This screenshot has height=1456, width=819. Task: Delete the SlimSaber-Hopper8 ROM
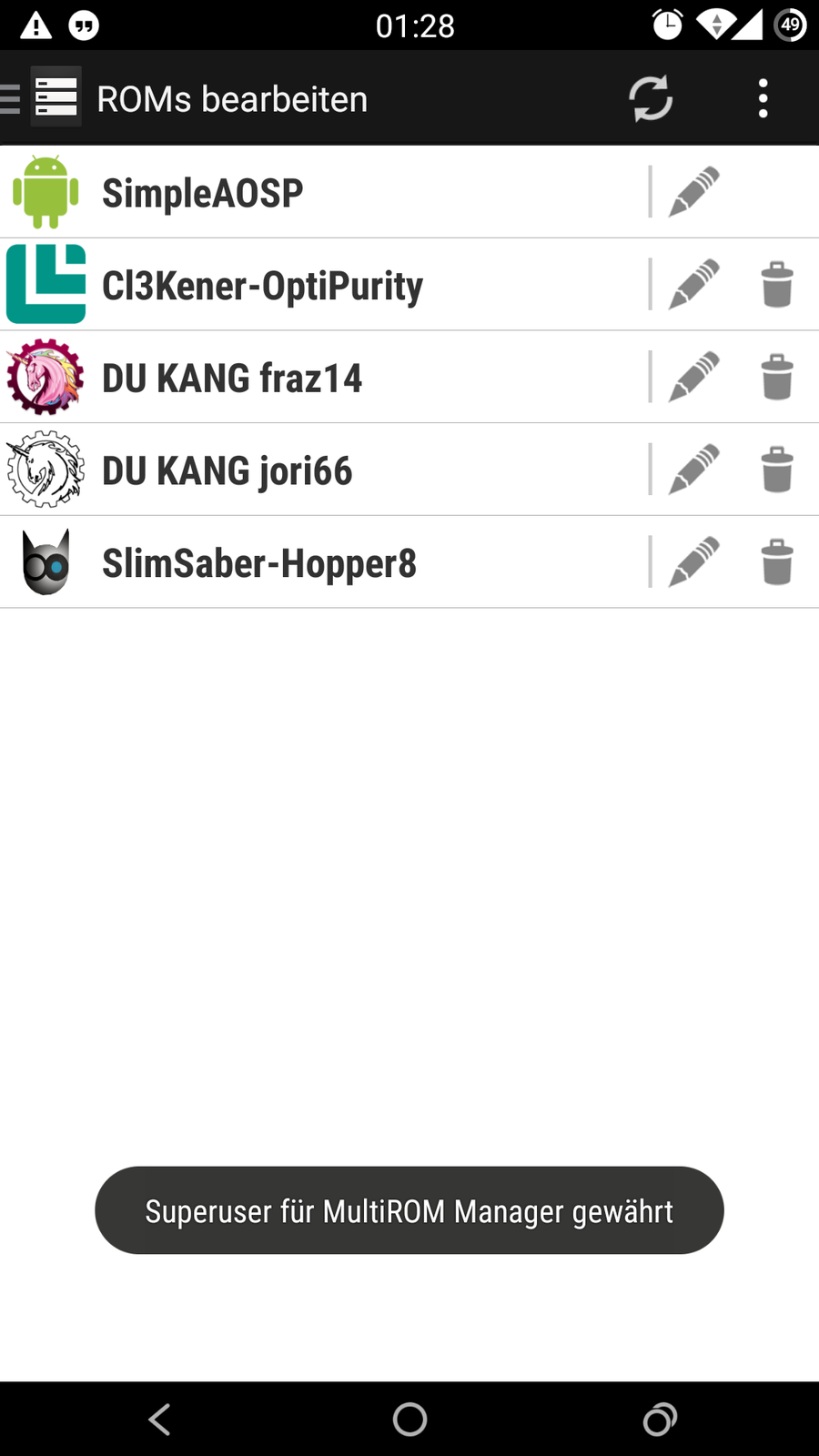point(777,562)
